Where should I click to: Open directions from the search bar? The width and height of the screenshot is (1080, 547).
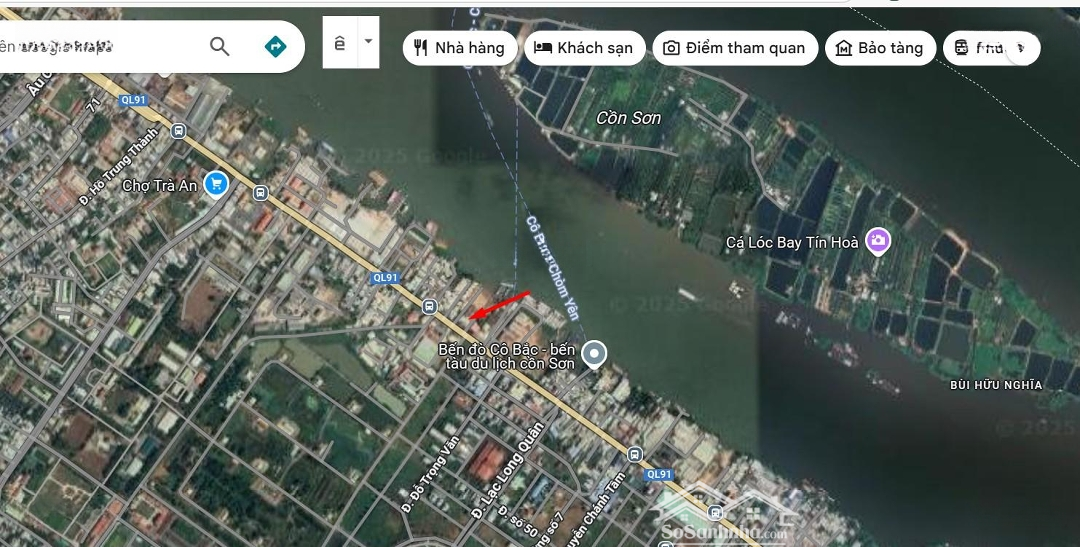pos(275,46)
